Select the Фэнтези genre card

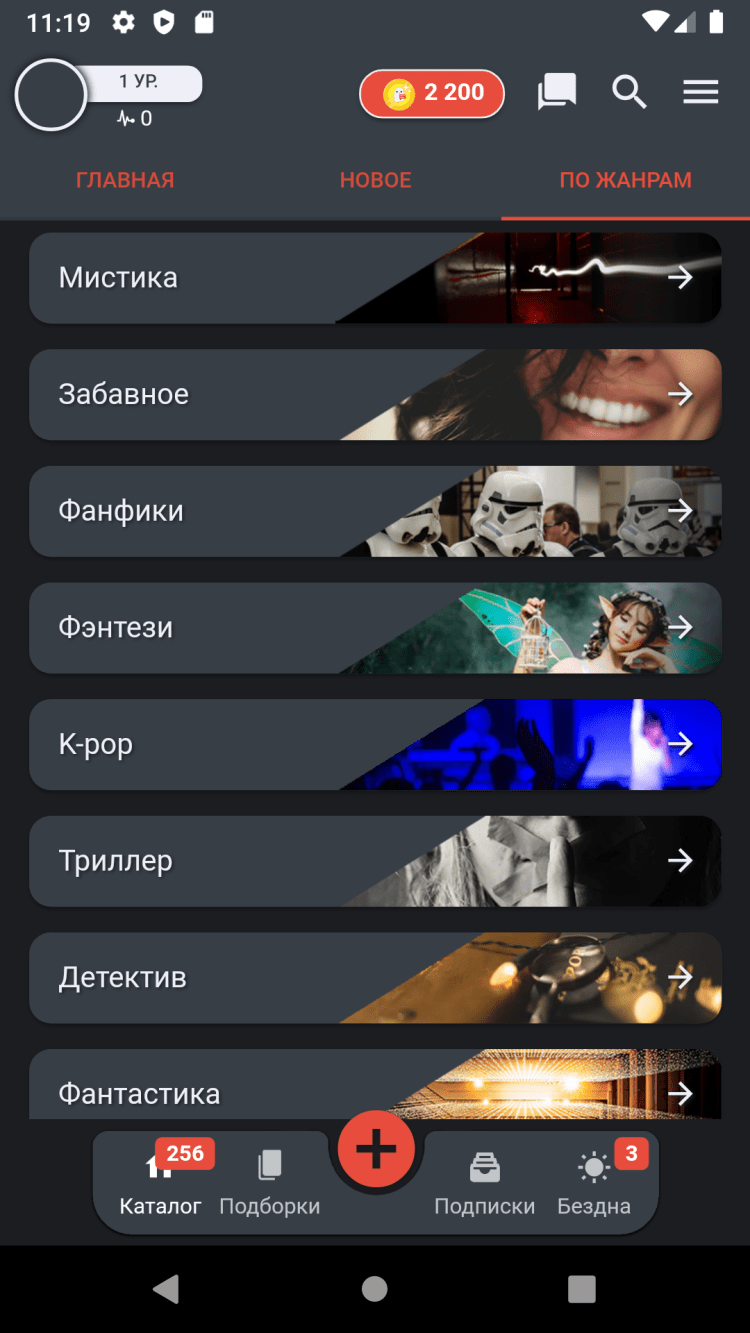375,628
